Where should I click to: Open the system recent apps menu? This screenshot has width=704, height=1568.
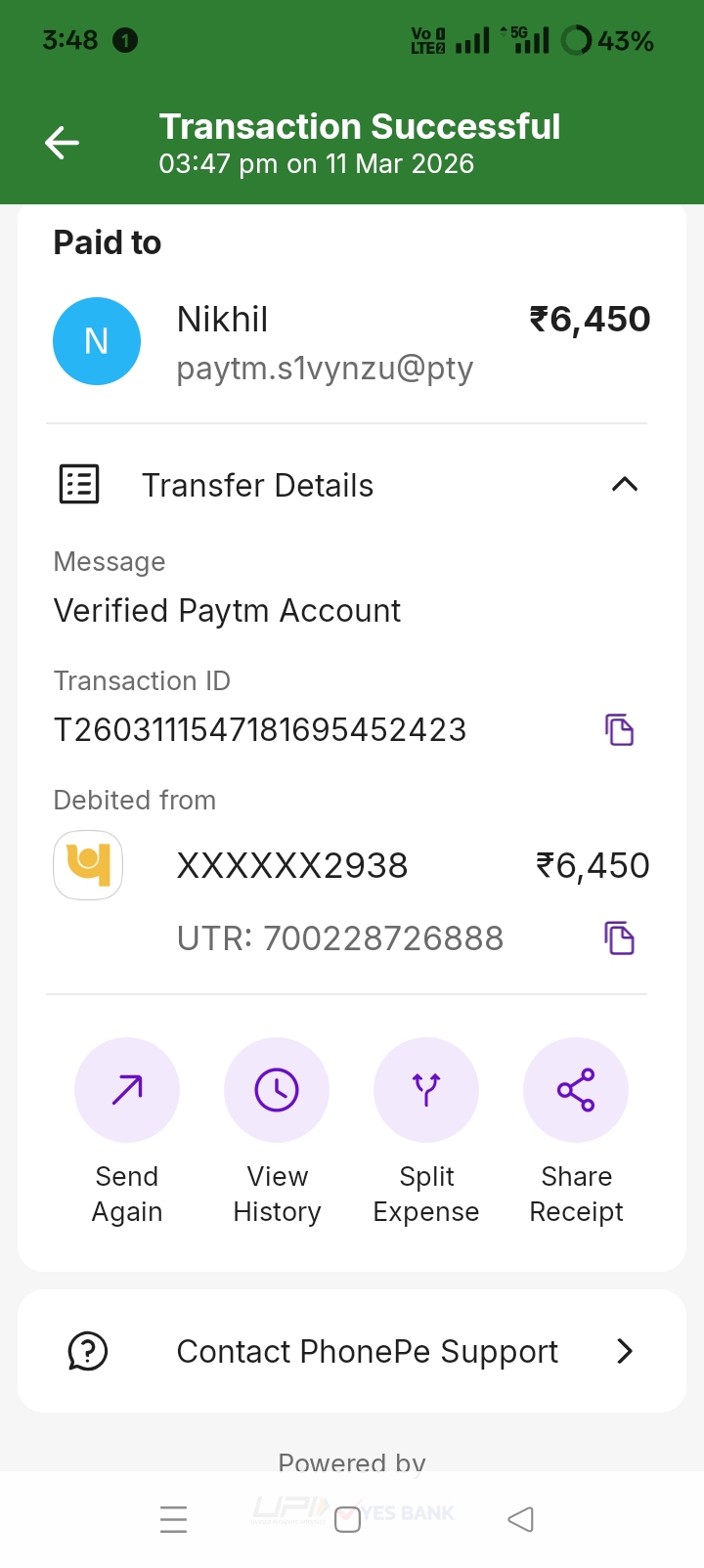173,1519
